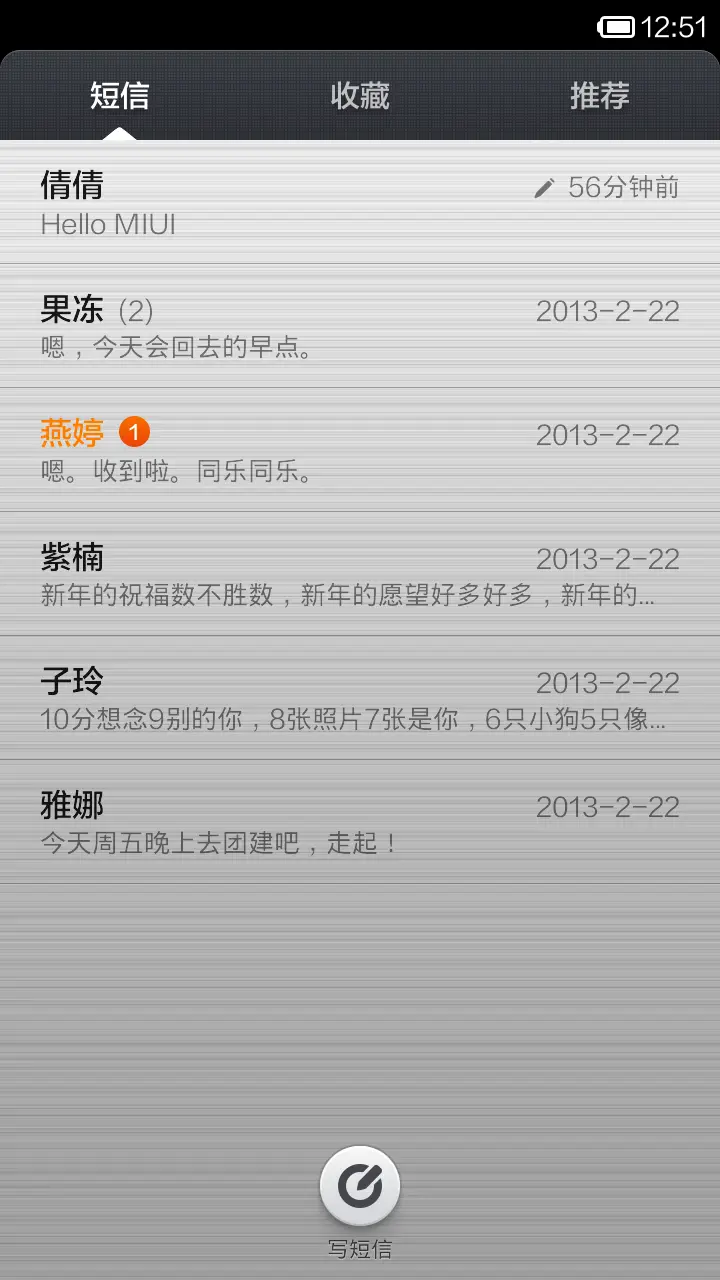Screen dimensions: 720x1280
Task: Tap the 2013-2-22 date on 雅娜's row
Action: click(608, 807)
